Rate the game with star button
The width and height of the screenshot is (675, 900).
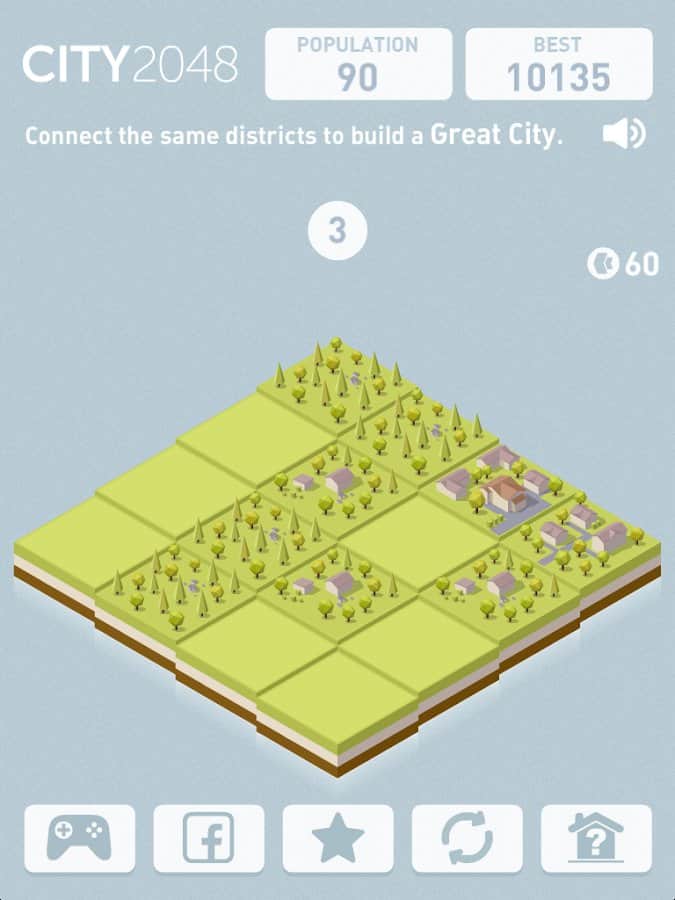point(338,838)
